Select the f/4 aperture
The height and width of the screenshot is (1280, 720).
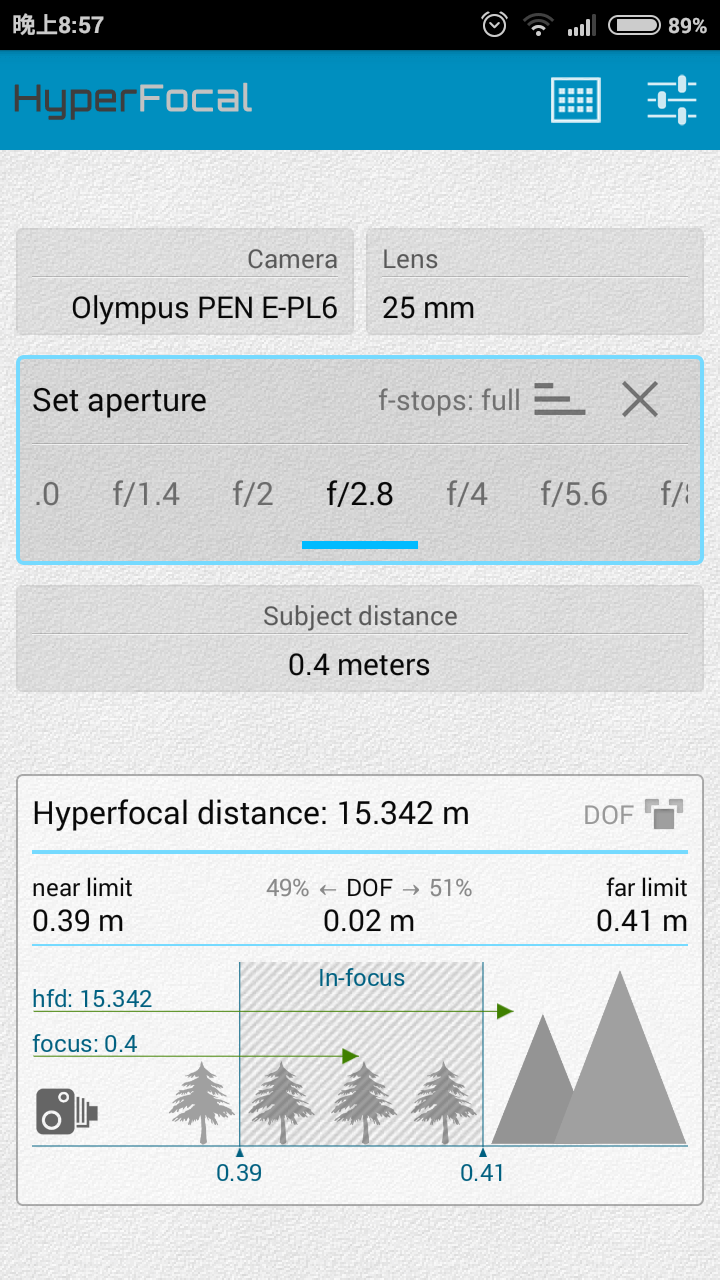point(466,493)
